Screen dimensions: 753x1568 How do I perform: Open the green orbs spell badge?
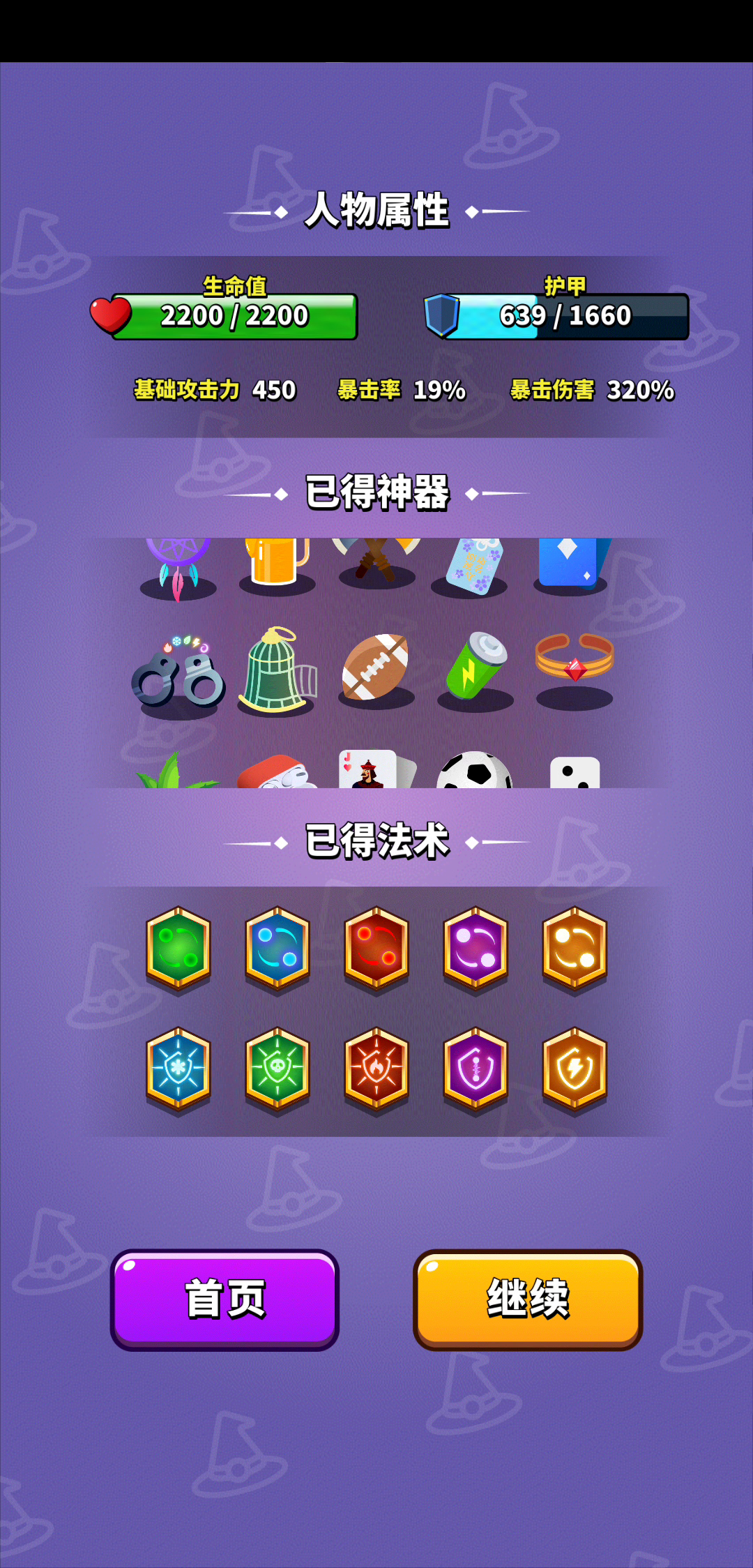[178, 947]
